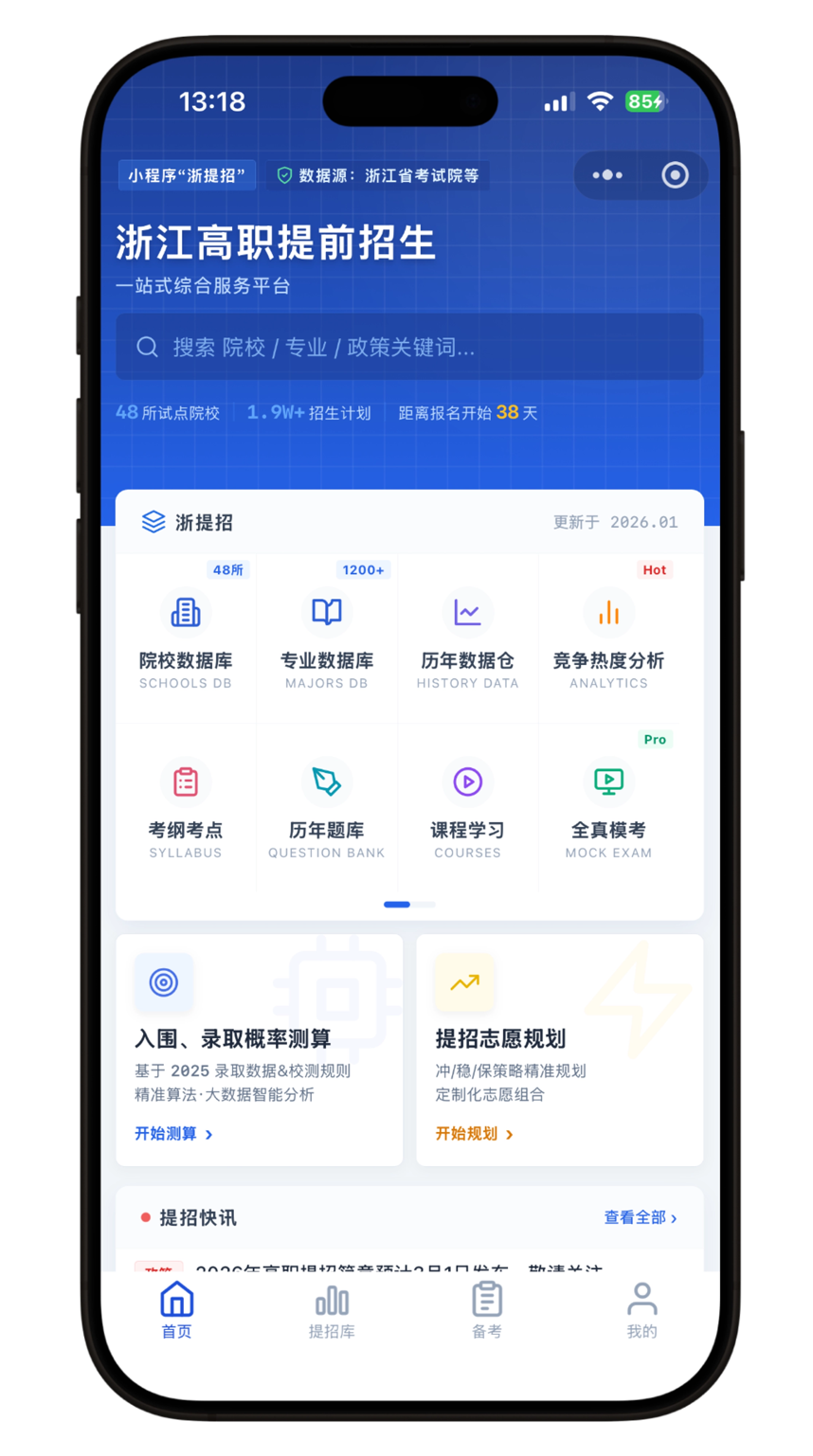Open 历年题库 Question Bank
Image resolution: width=813 pixels, height=1456 pixels.
326,807
